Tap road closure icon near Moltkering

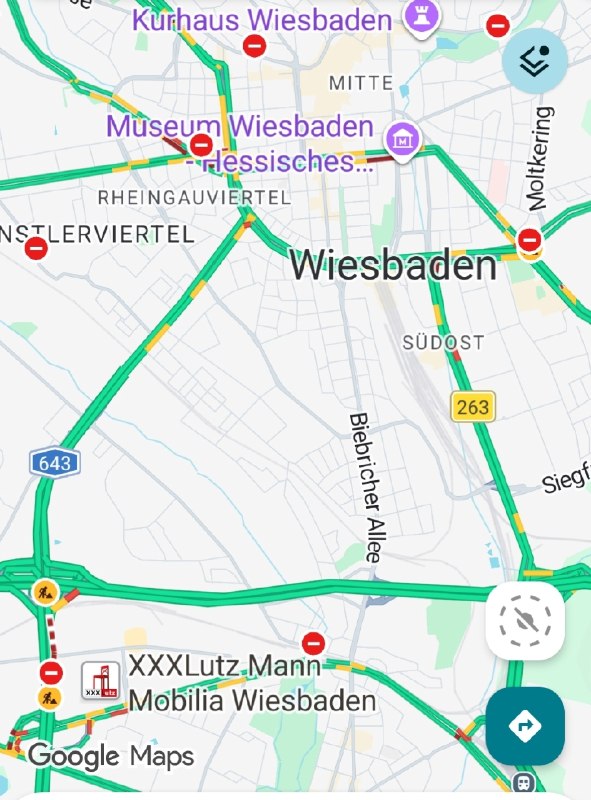[x=529, y=239]
